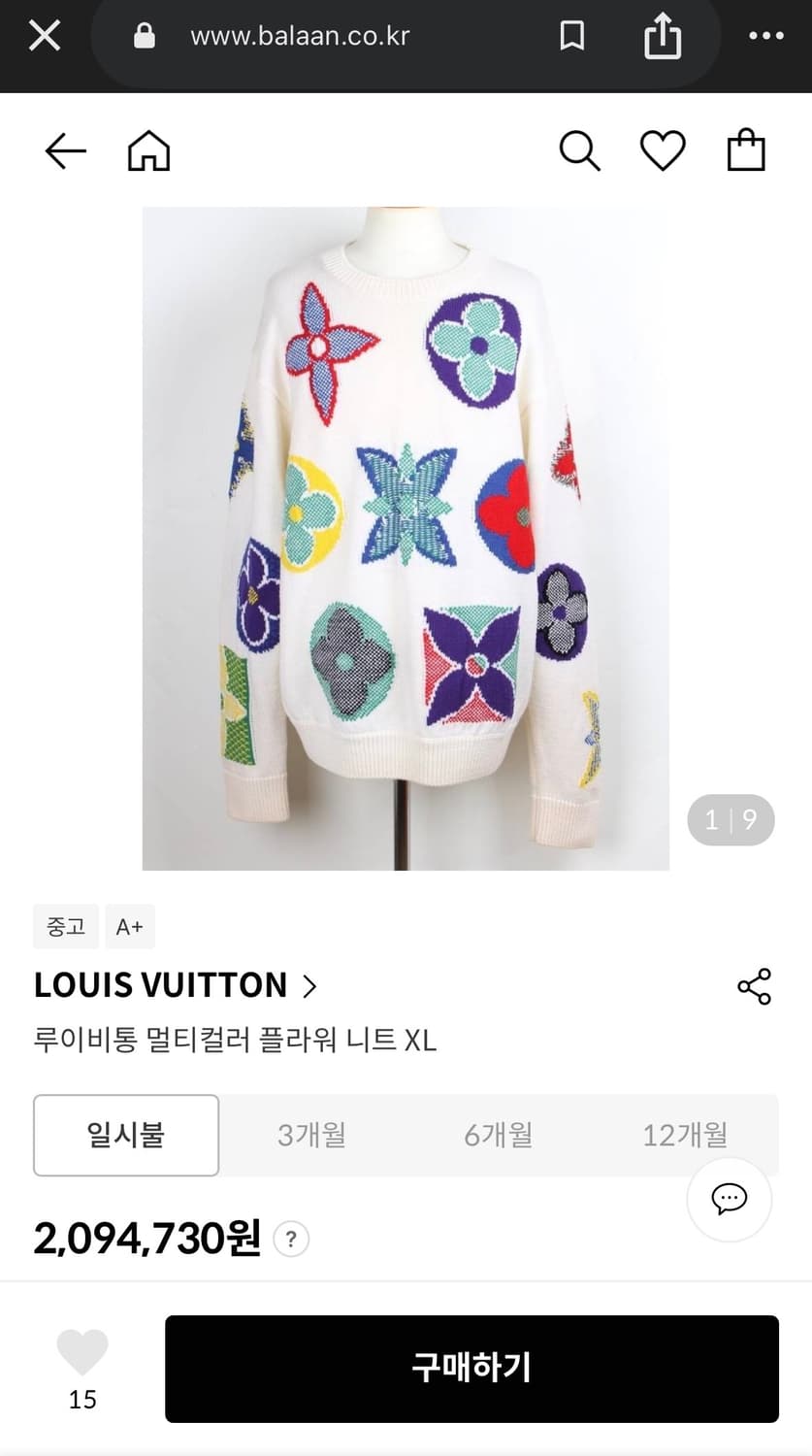Viewport: 812px width, 1456px height.
Task: Open the search function
Action: tap(579, 150)
